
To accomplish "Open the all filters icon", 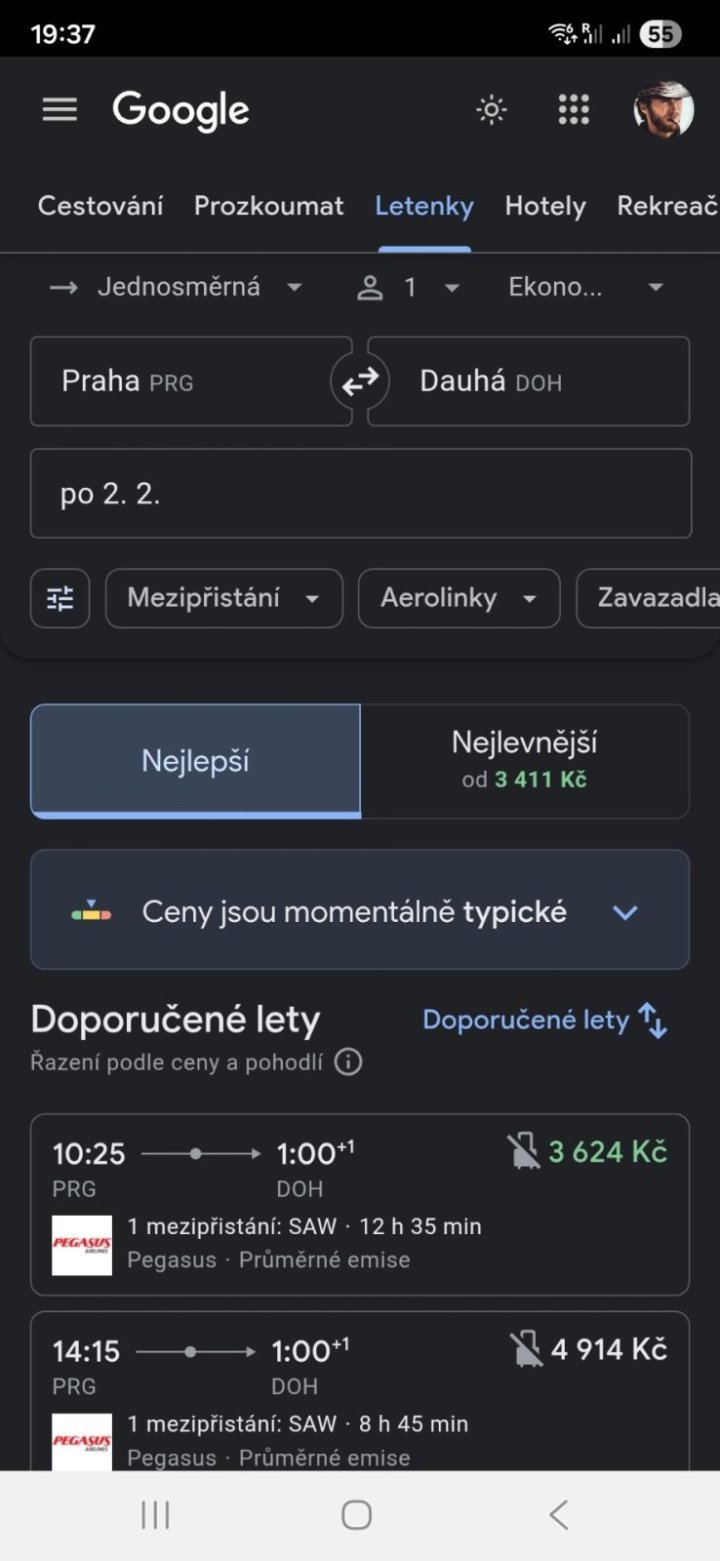I will tap(60, 598).
